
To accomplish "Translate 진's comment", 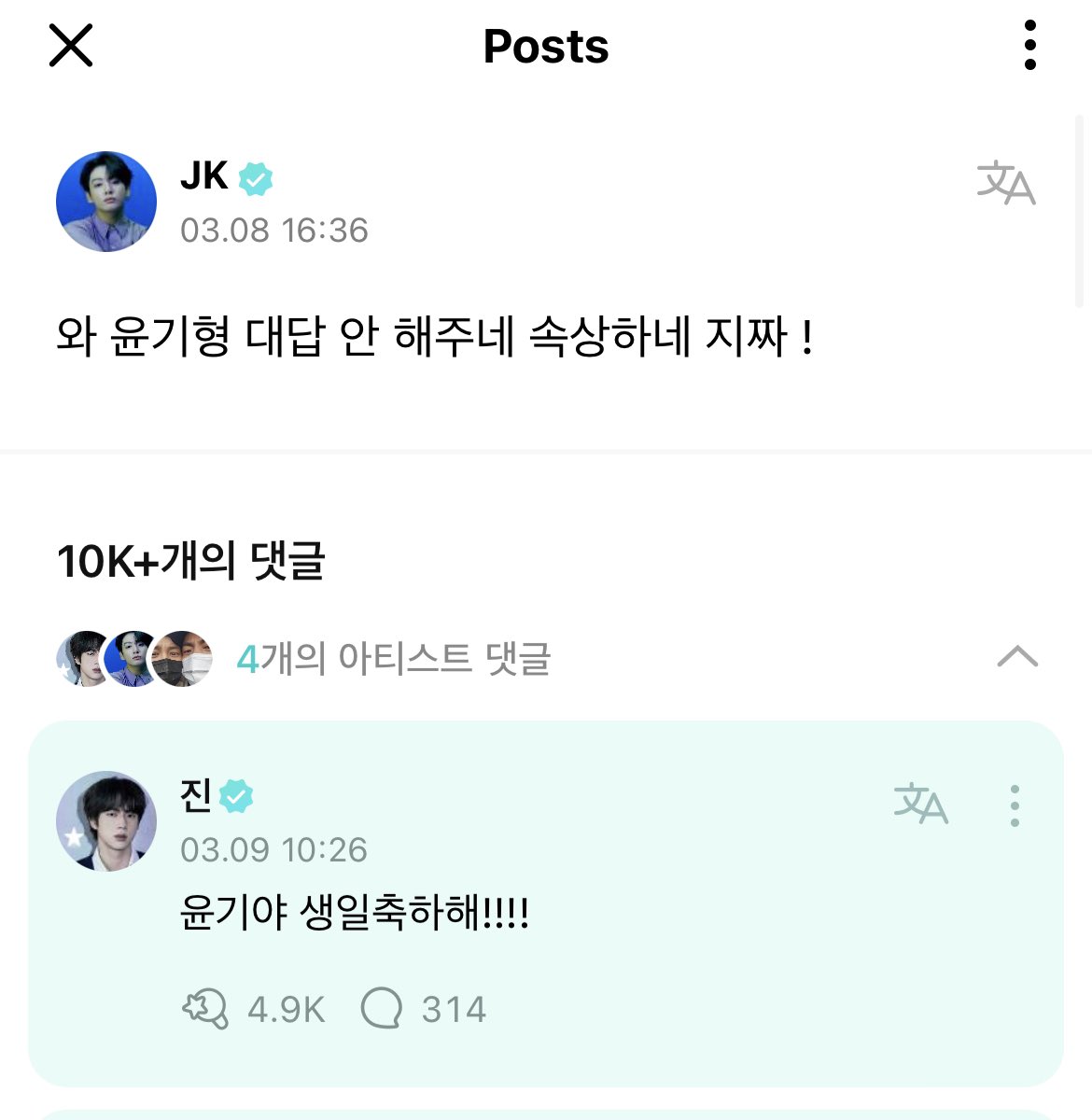I will click(920, 805).
